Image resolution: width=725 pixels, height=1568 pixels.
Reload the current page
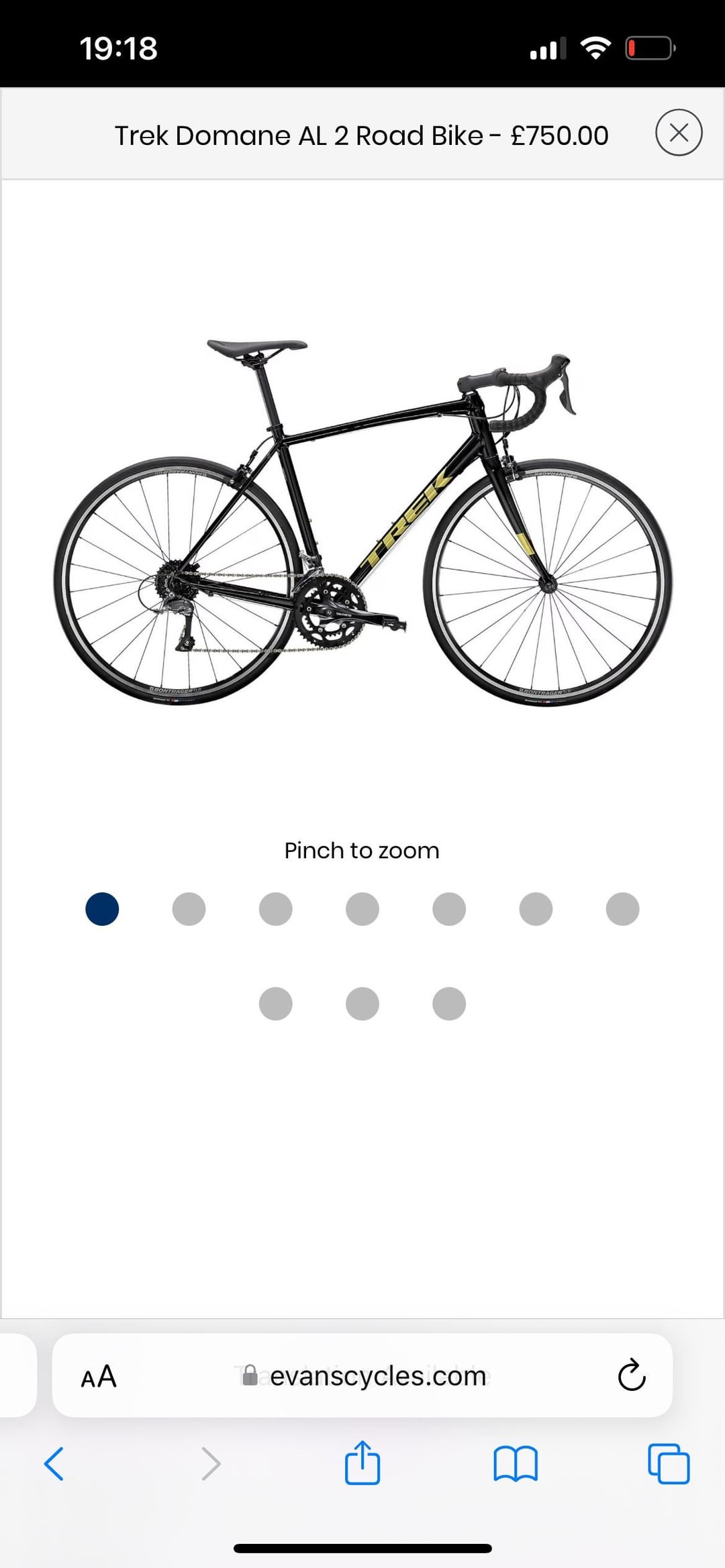631,1376
